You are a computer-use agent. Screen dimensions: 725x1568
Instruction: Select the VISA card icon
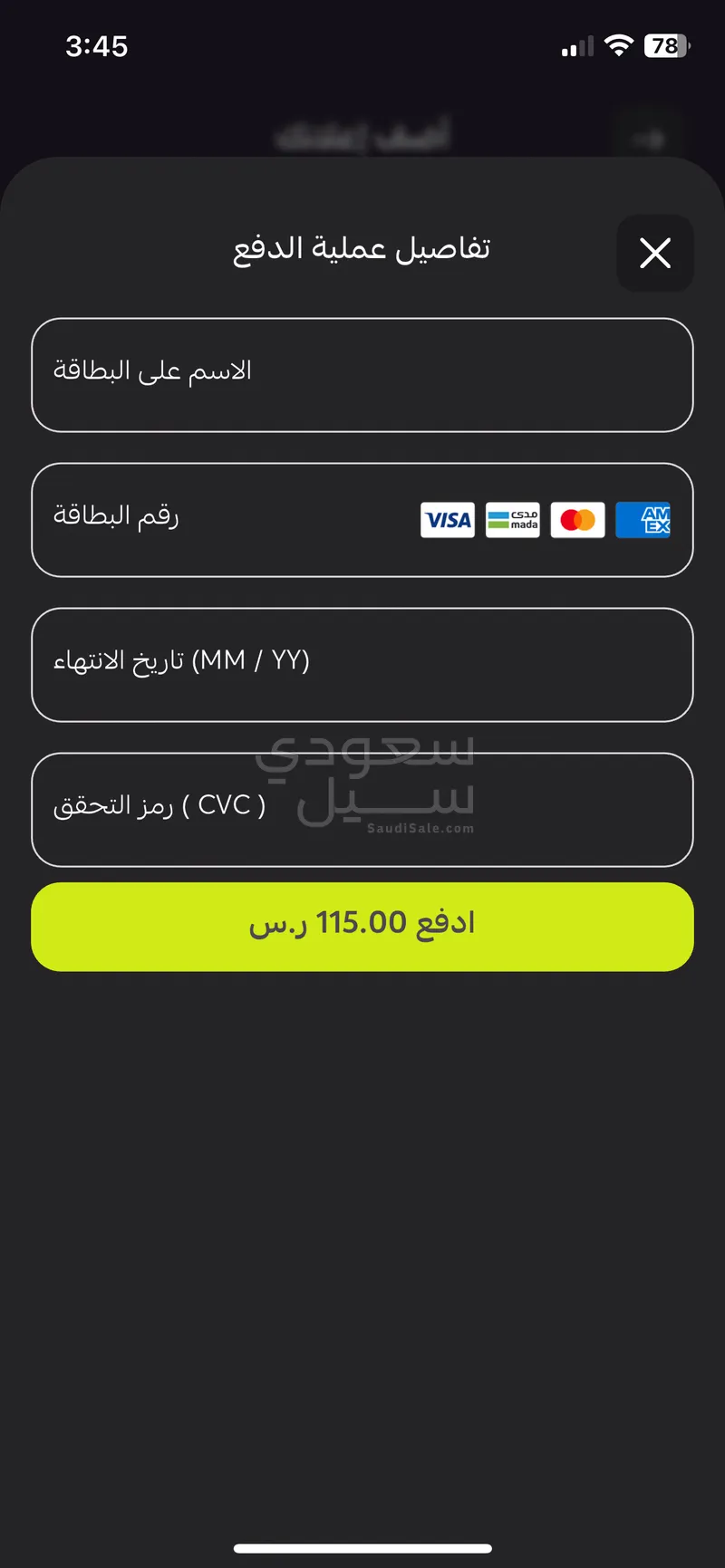click(x=447, y=519)
